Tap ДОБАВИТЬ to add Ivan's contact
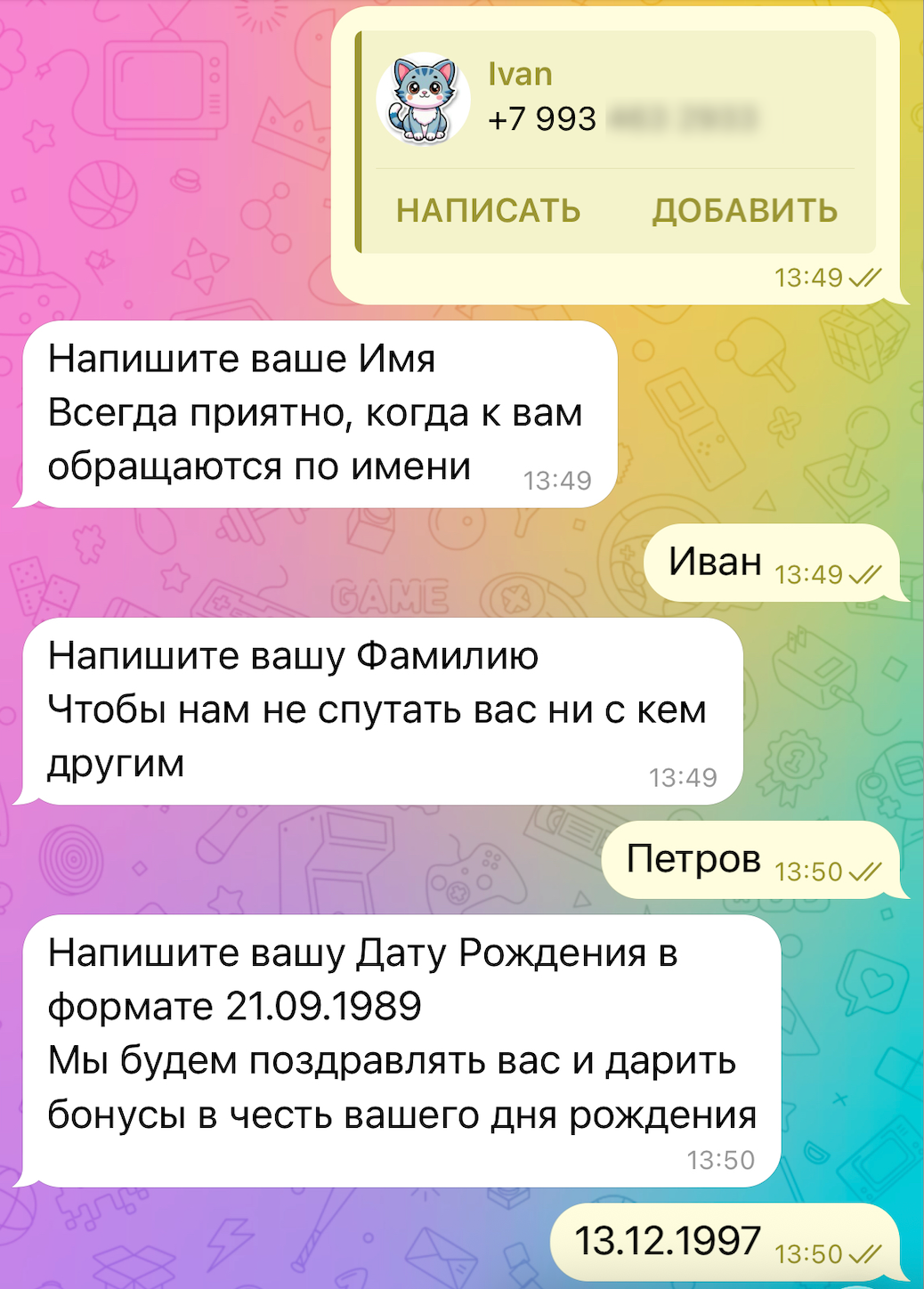This screenshot has height=1289, width=924. tap(744, 211)
